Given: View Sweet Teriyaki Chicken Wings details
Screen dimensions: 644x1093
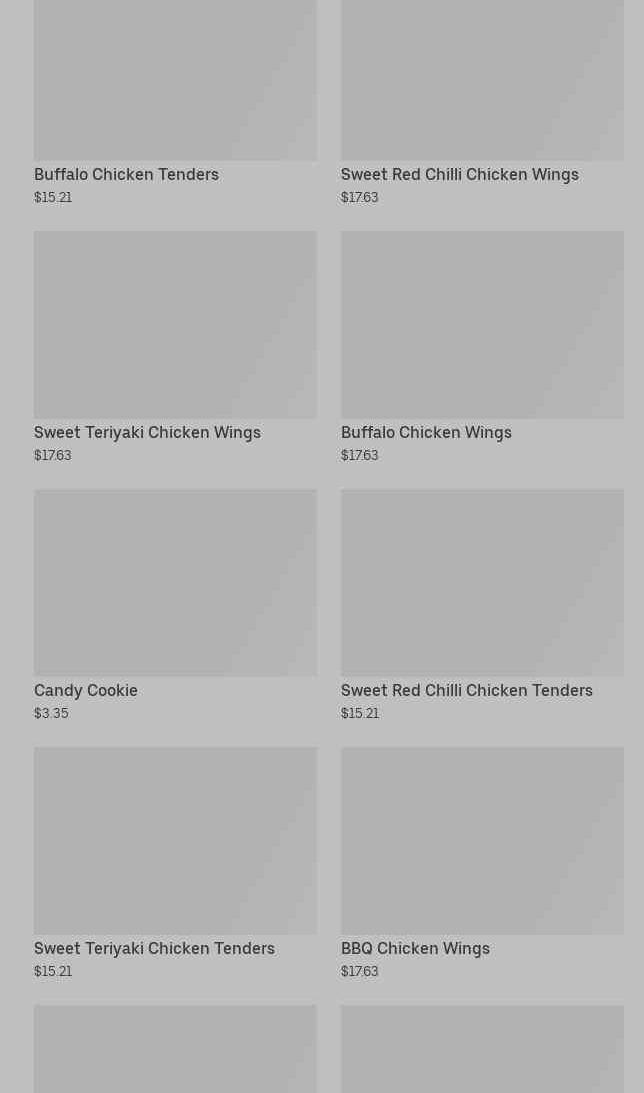Looking at the screenshot, I should click(147, 432).
